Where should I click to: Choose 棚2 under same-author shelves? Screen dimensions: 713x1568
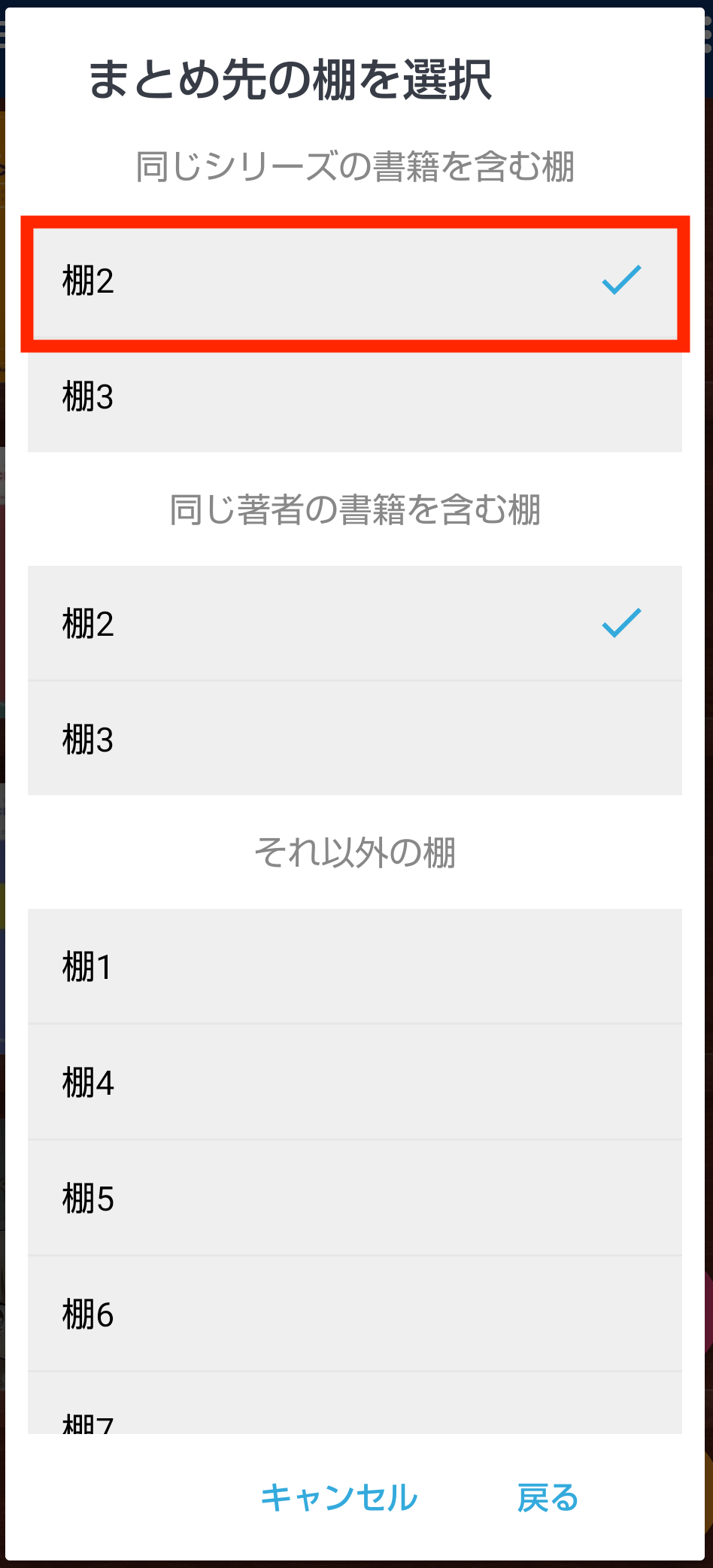[355, 624]
